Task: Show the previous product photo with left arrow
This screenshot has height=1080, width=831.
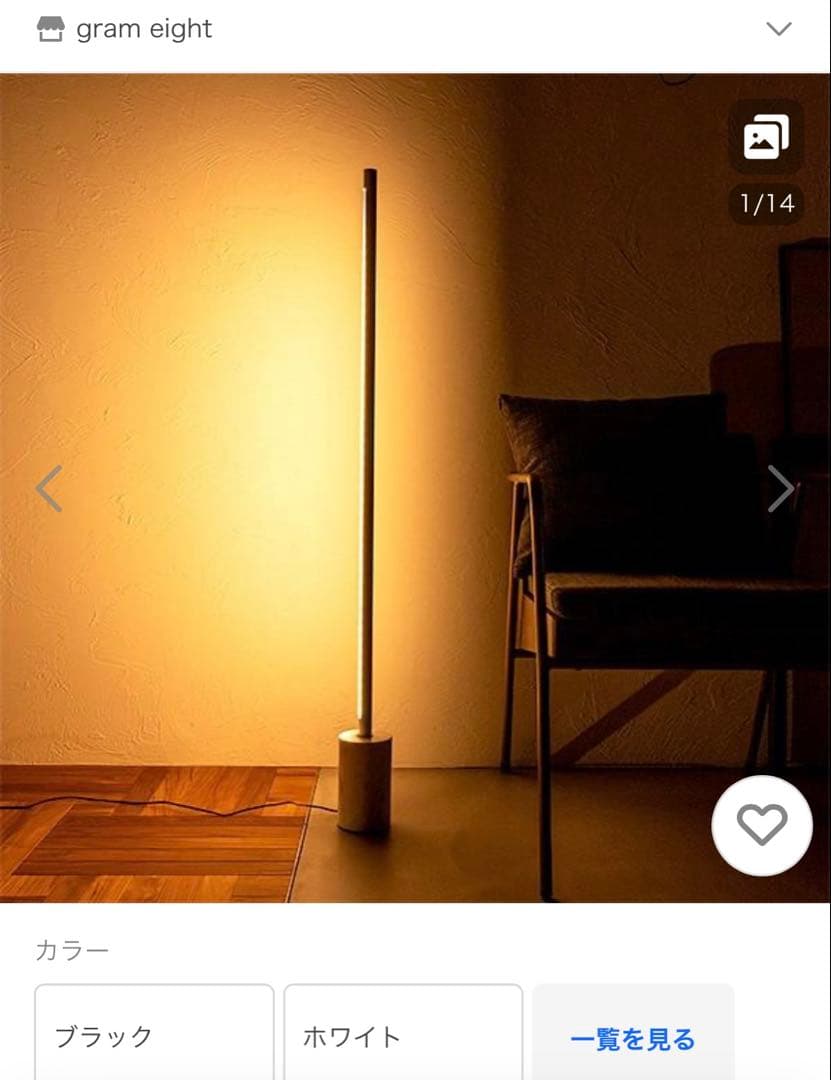Action: [49, 488]
